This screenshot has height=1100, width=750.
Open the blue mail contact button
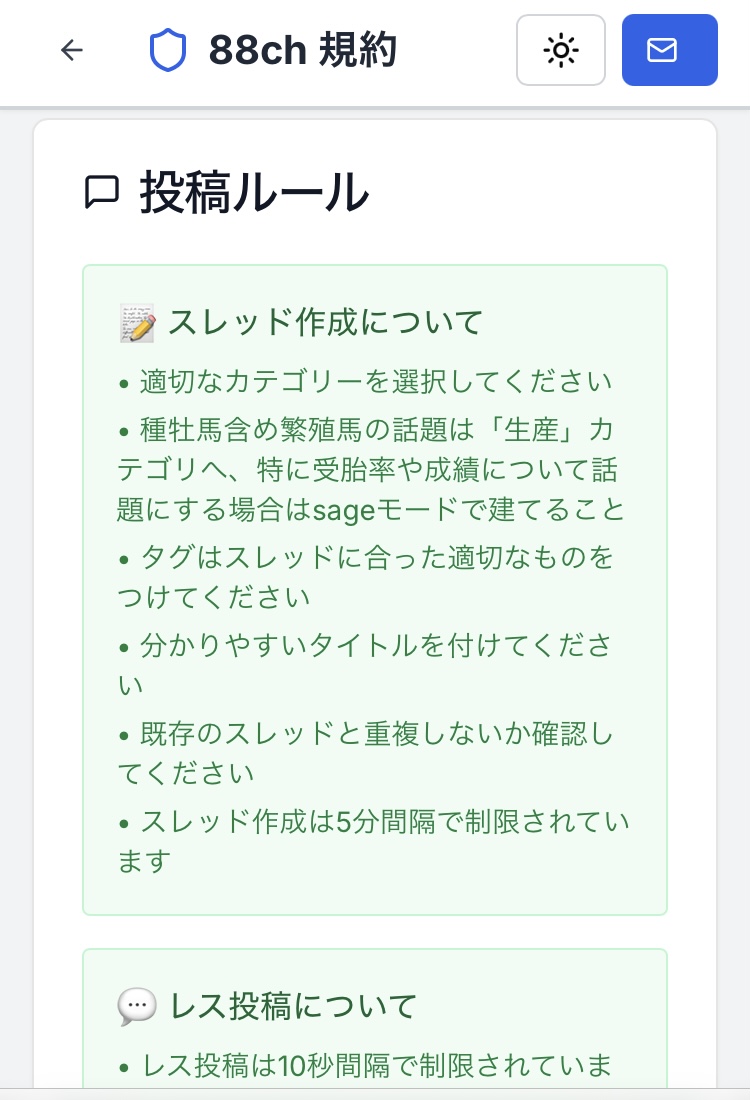pos(669,50)
